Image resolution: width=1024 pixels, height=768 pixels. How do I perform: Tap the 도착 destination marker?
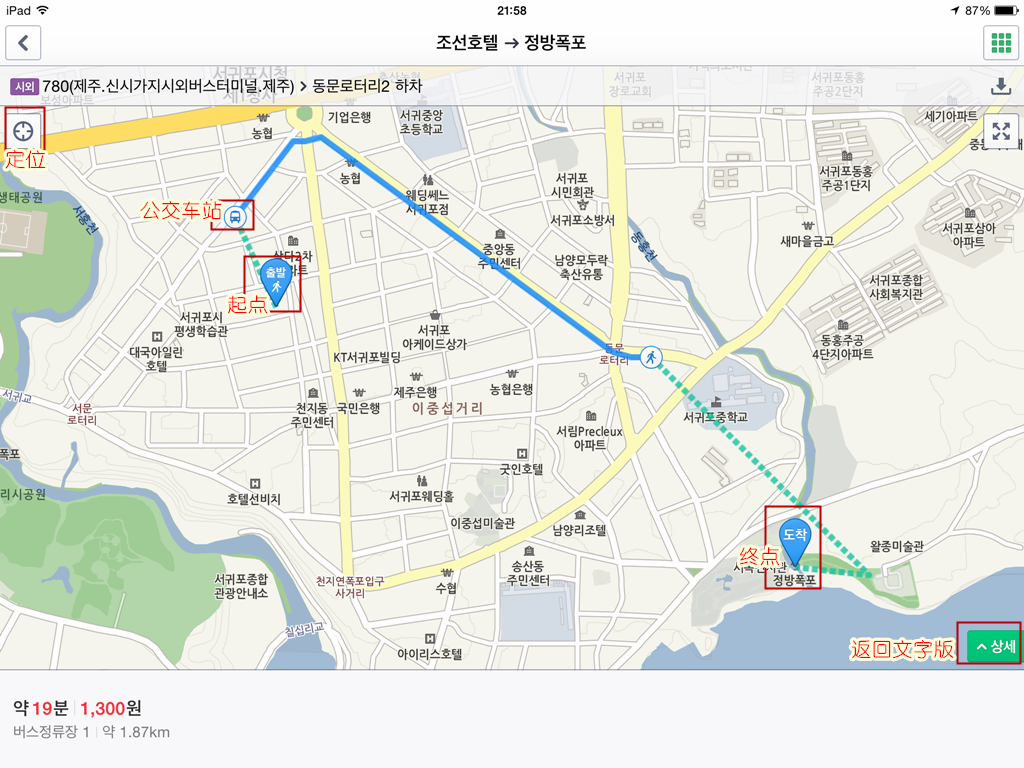[x=794, y=542]
